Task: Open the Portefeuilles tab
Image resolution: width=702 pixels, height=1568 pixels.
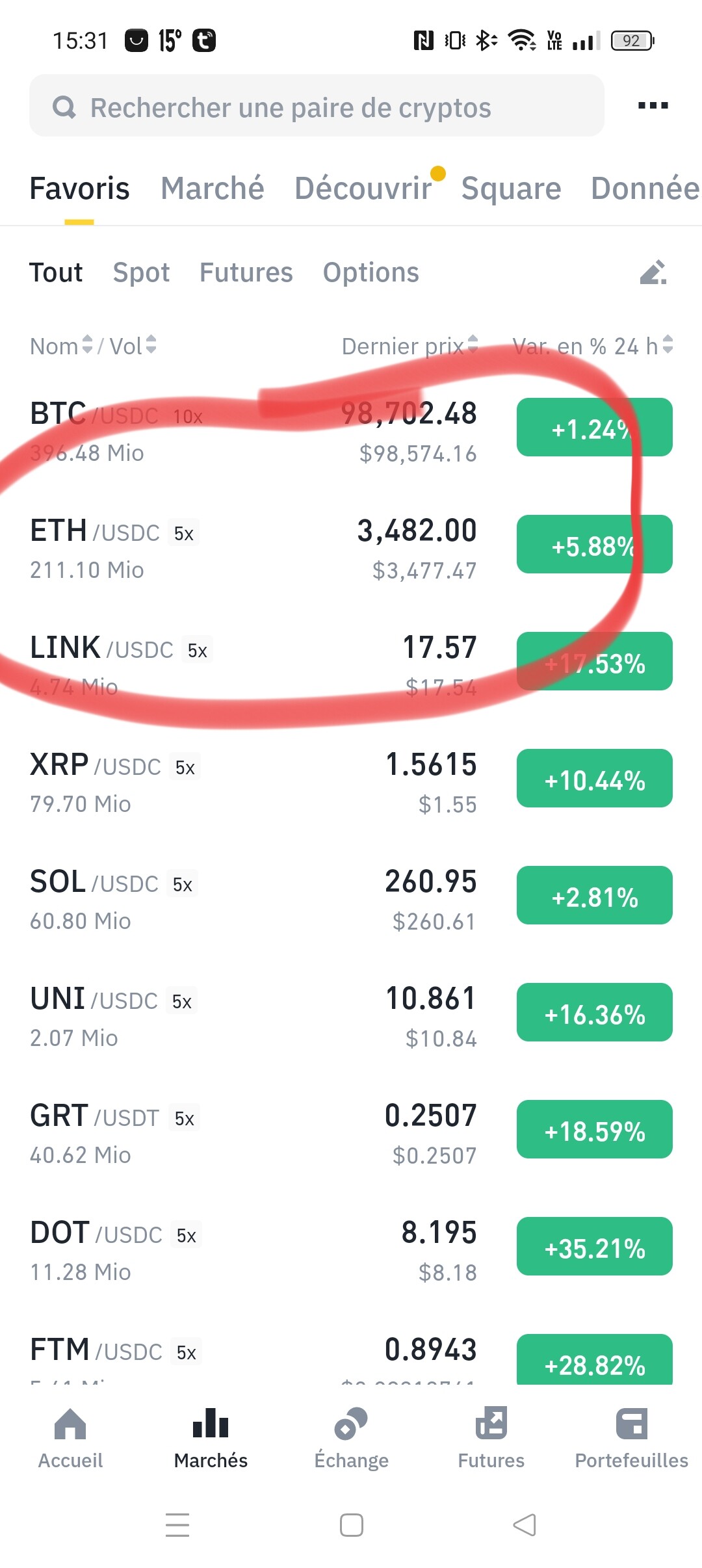Action: pos(631,1438)
